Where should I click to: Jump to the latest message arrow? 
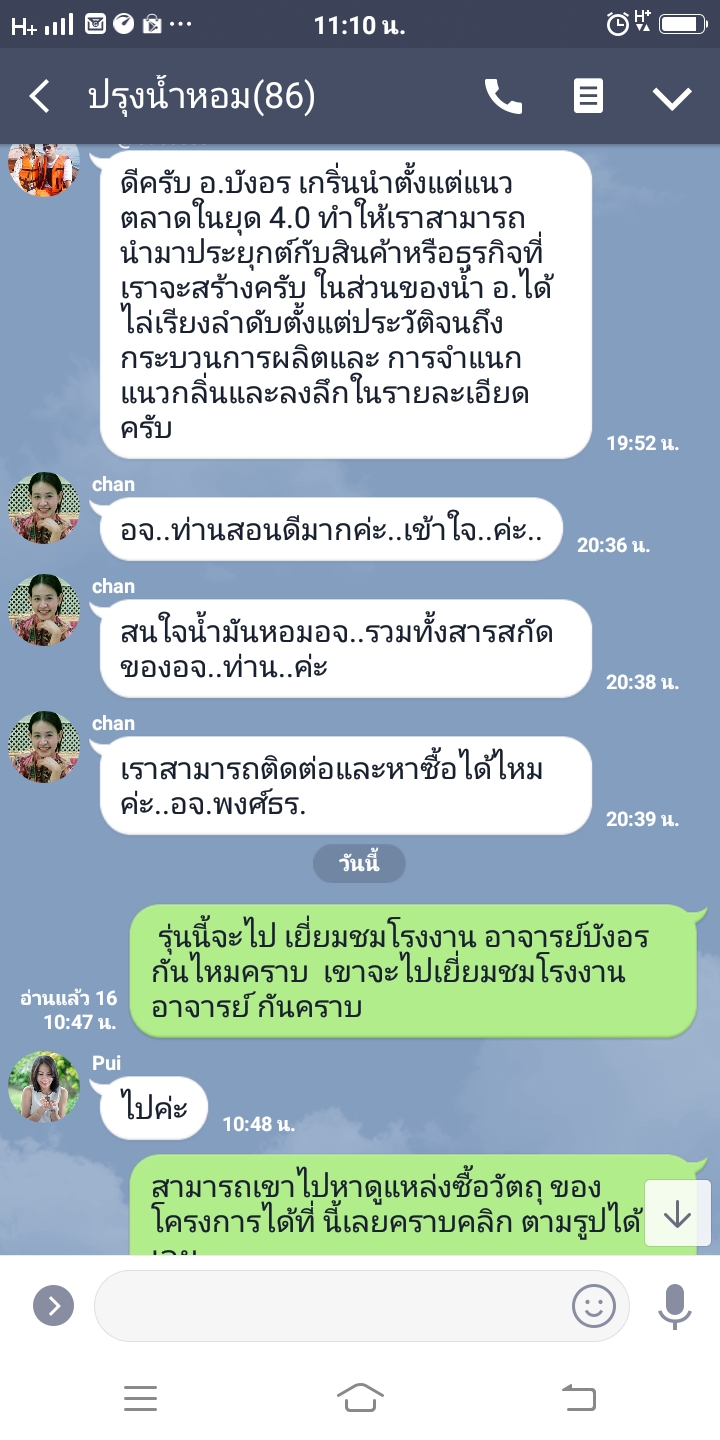[x=678, y=1213]
